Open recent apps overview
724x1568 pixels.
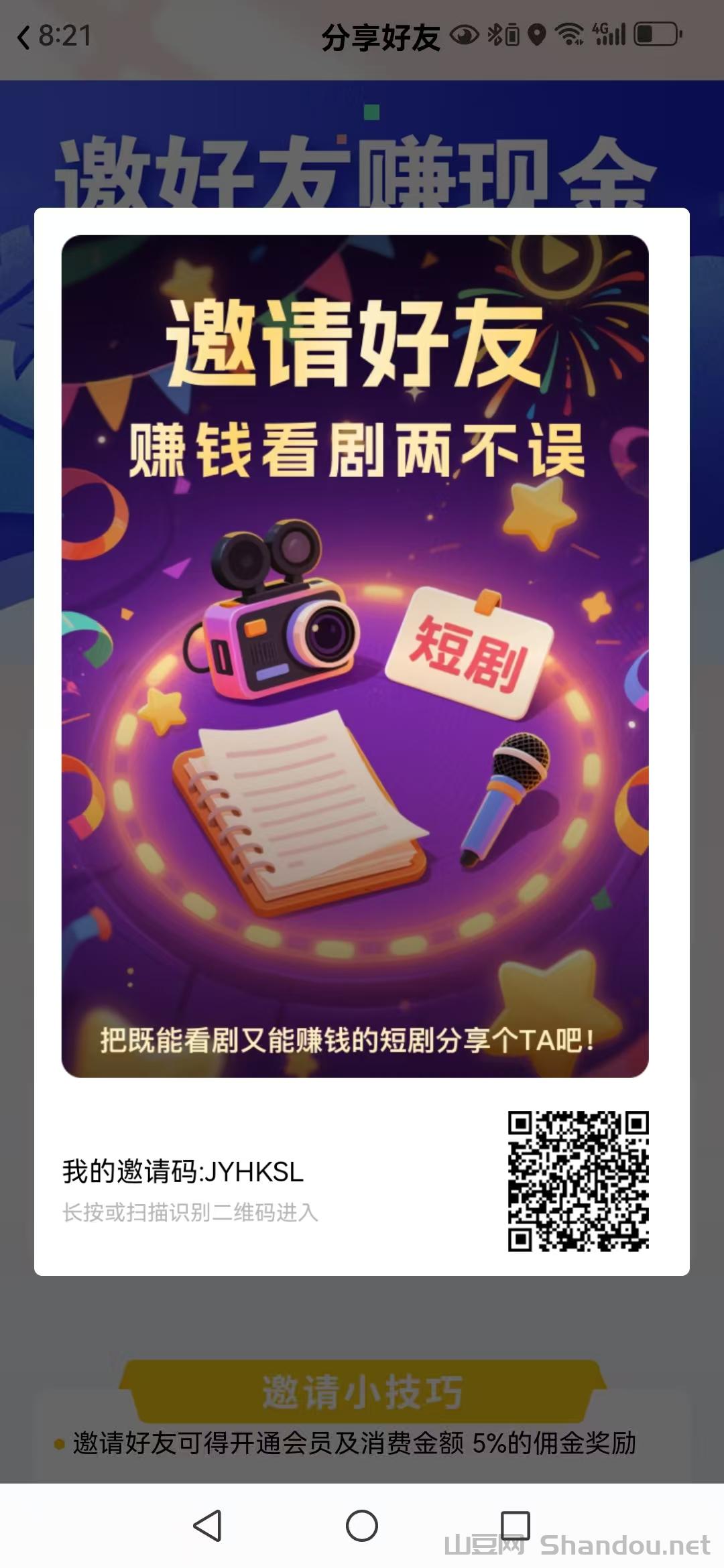(x=515, y=1526)
